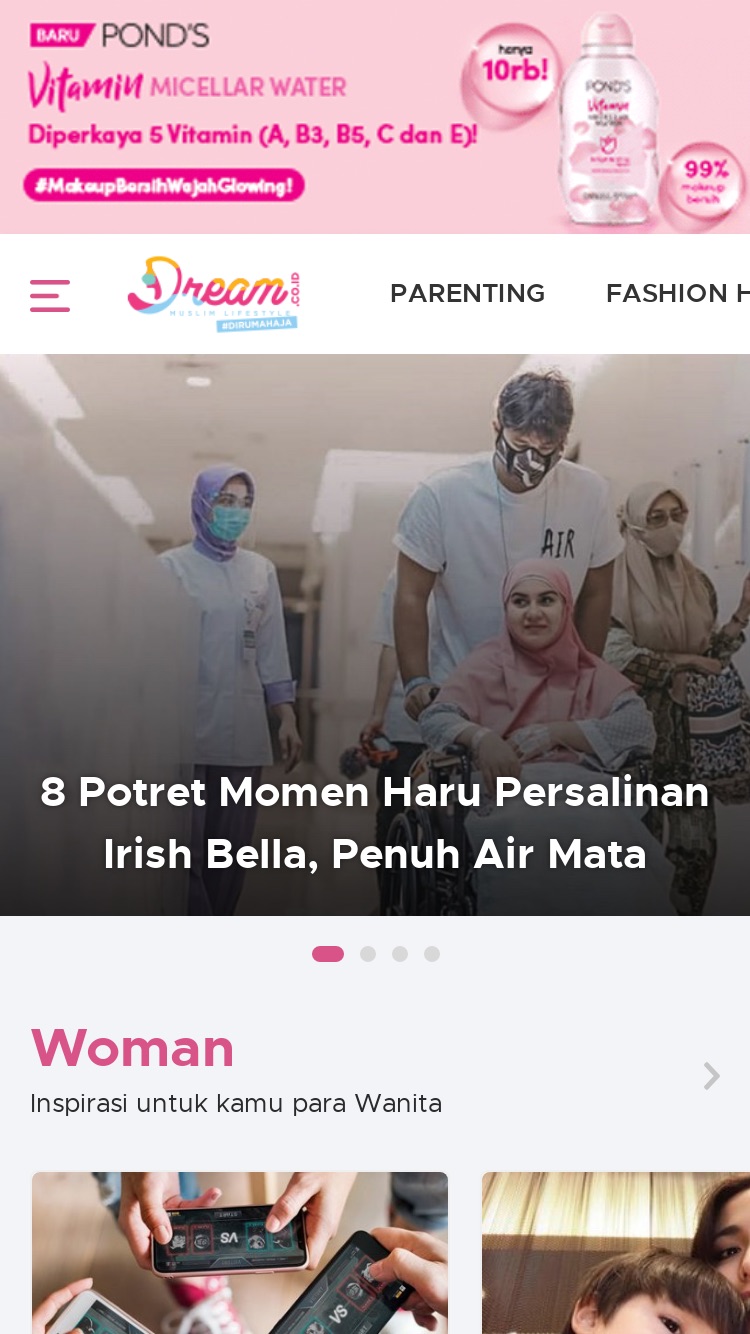Viewport: 750px width, 1334px height.
Task: Jump to the second carousel slide dot
Action: 368,954
